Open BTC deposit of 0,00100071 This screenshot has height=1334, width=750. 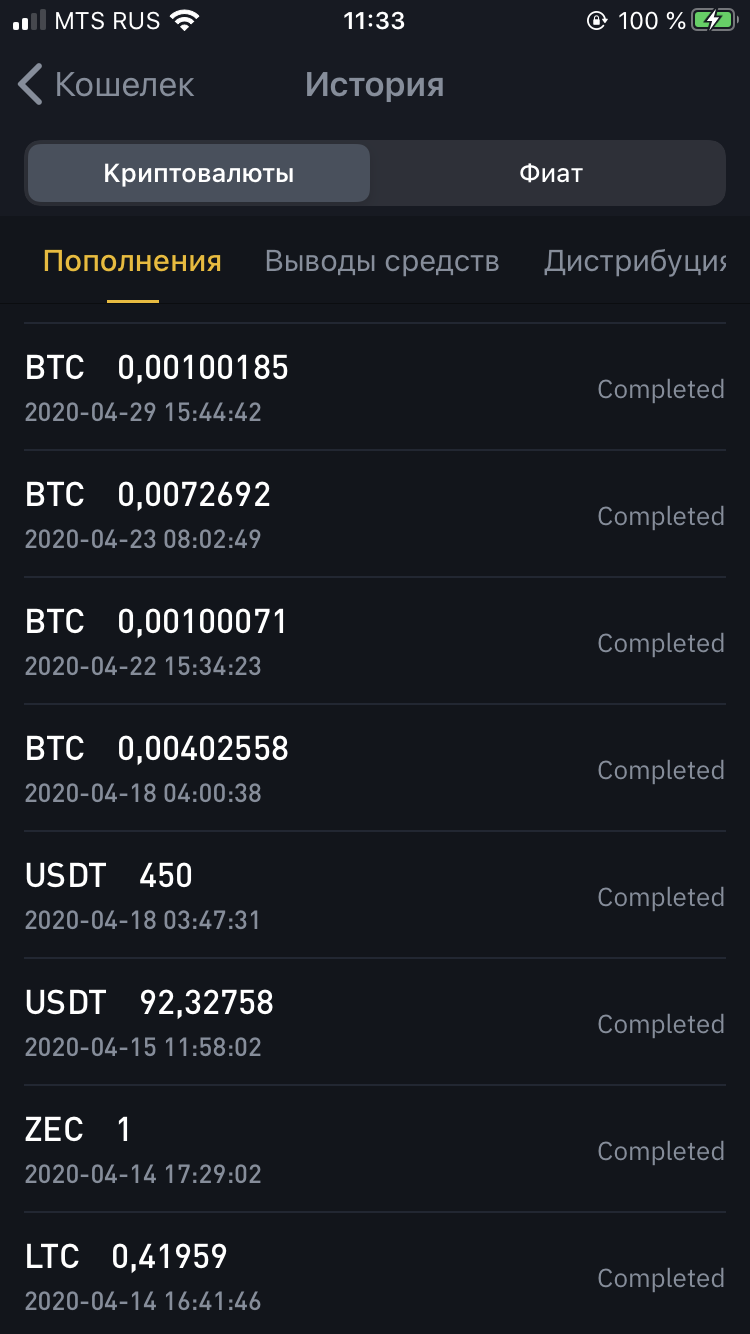pos(375,641)
